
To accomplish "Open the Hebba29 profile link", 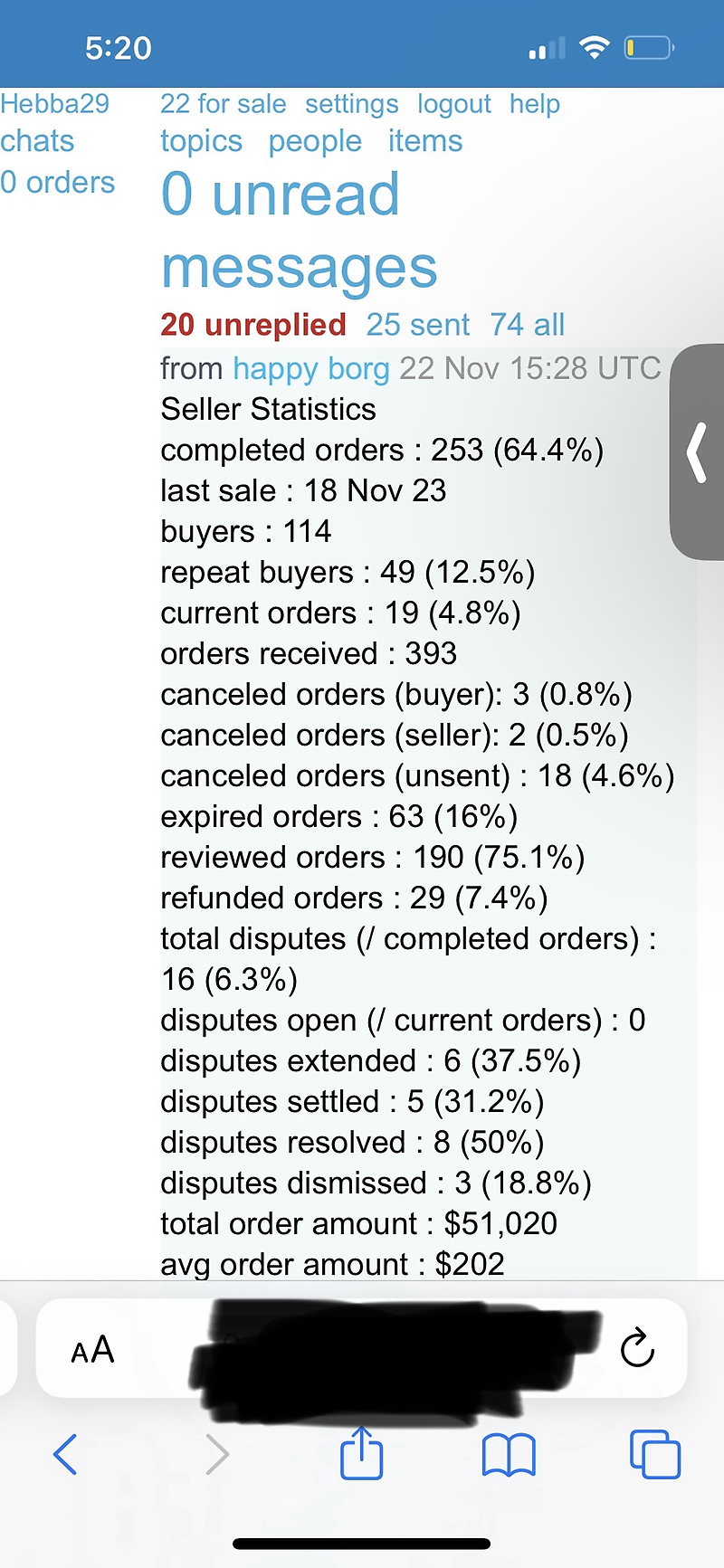I will point(54,104).
